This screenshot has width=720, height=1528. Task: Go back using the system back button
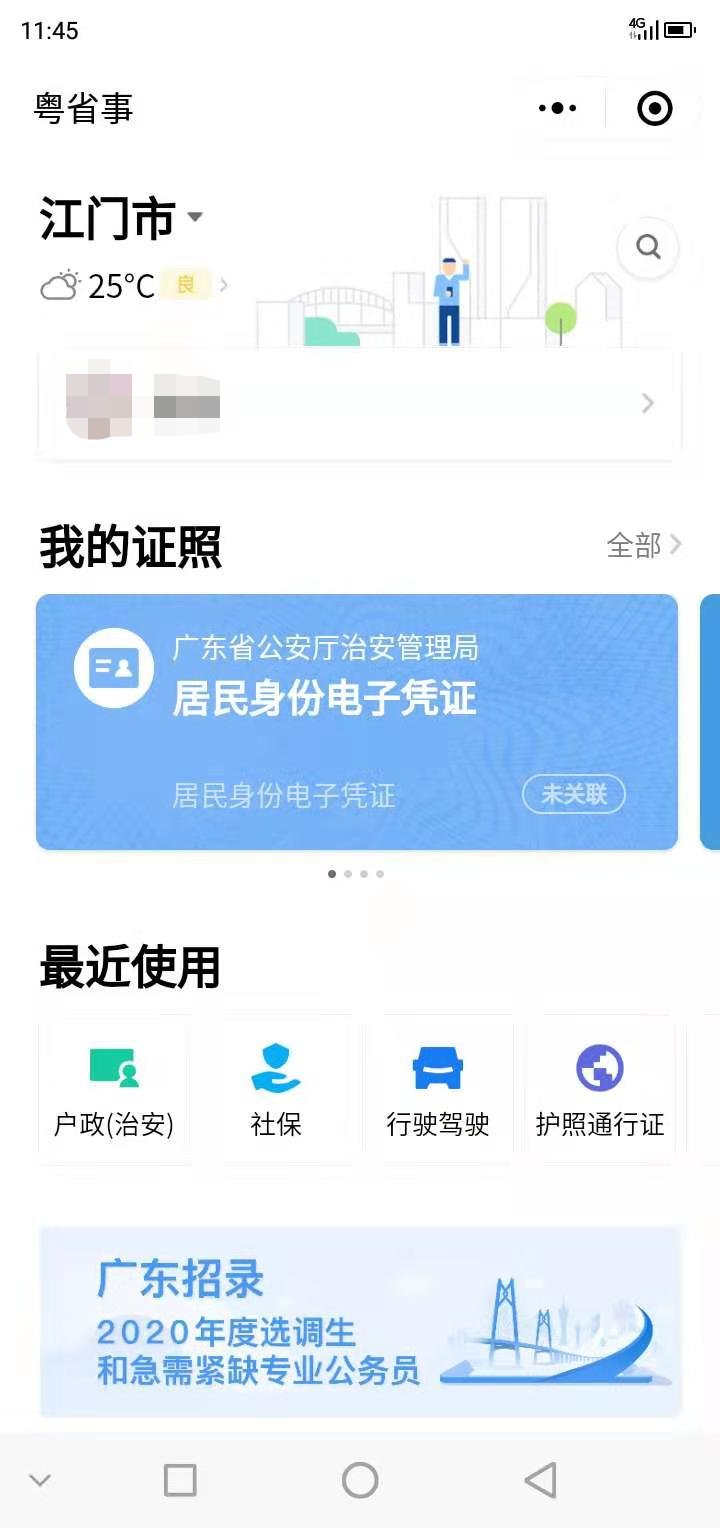(540, 1480)
